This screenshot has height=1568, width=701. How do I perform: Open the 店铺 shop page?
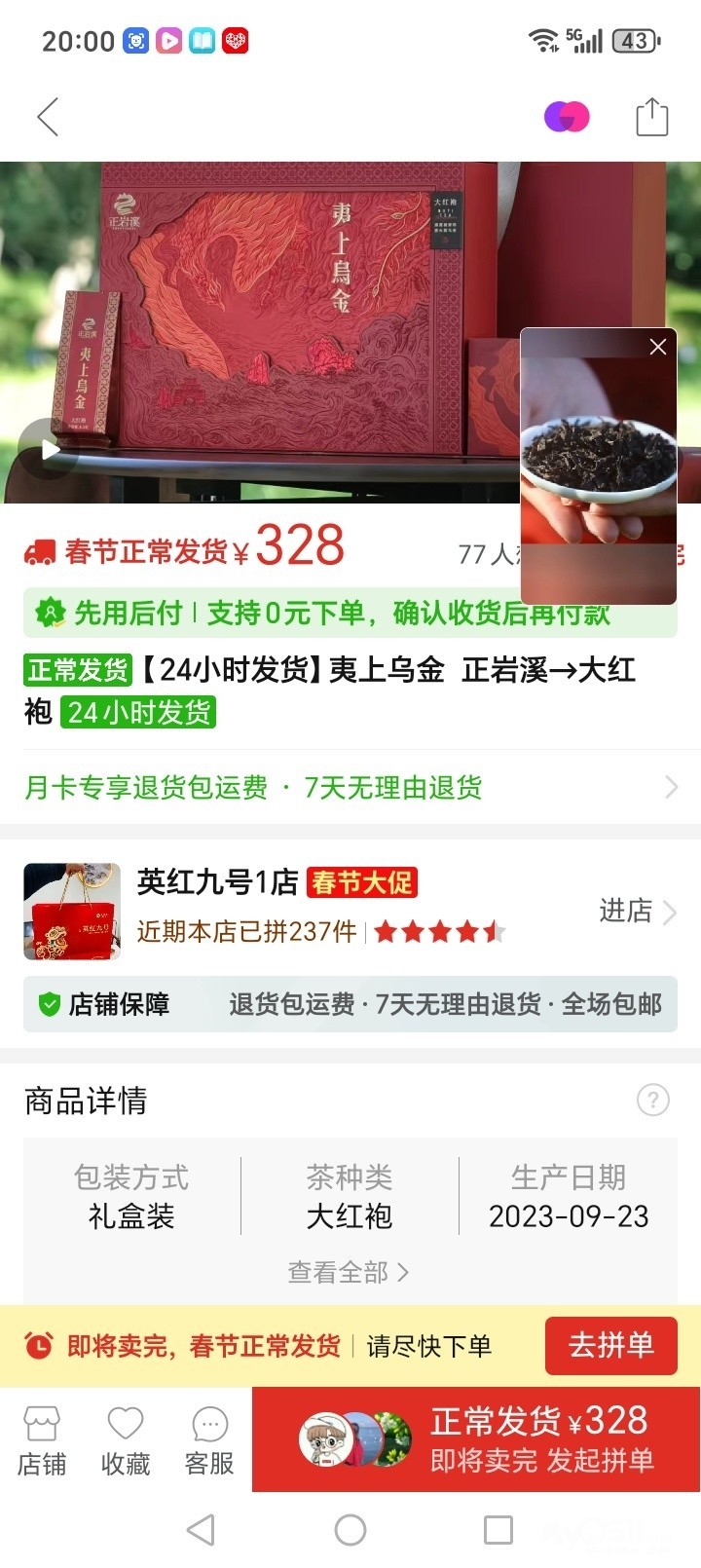coord(42,1440)
